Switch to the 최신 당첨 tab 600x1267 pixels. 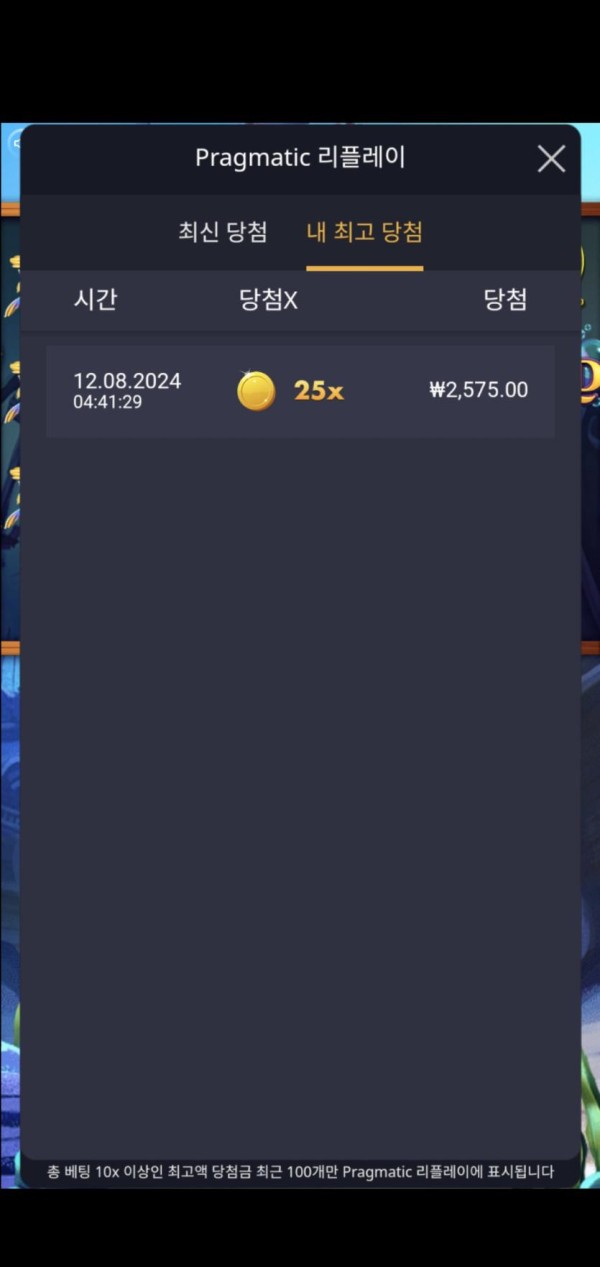pyautogui.click(x=223, y=233)
